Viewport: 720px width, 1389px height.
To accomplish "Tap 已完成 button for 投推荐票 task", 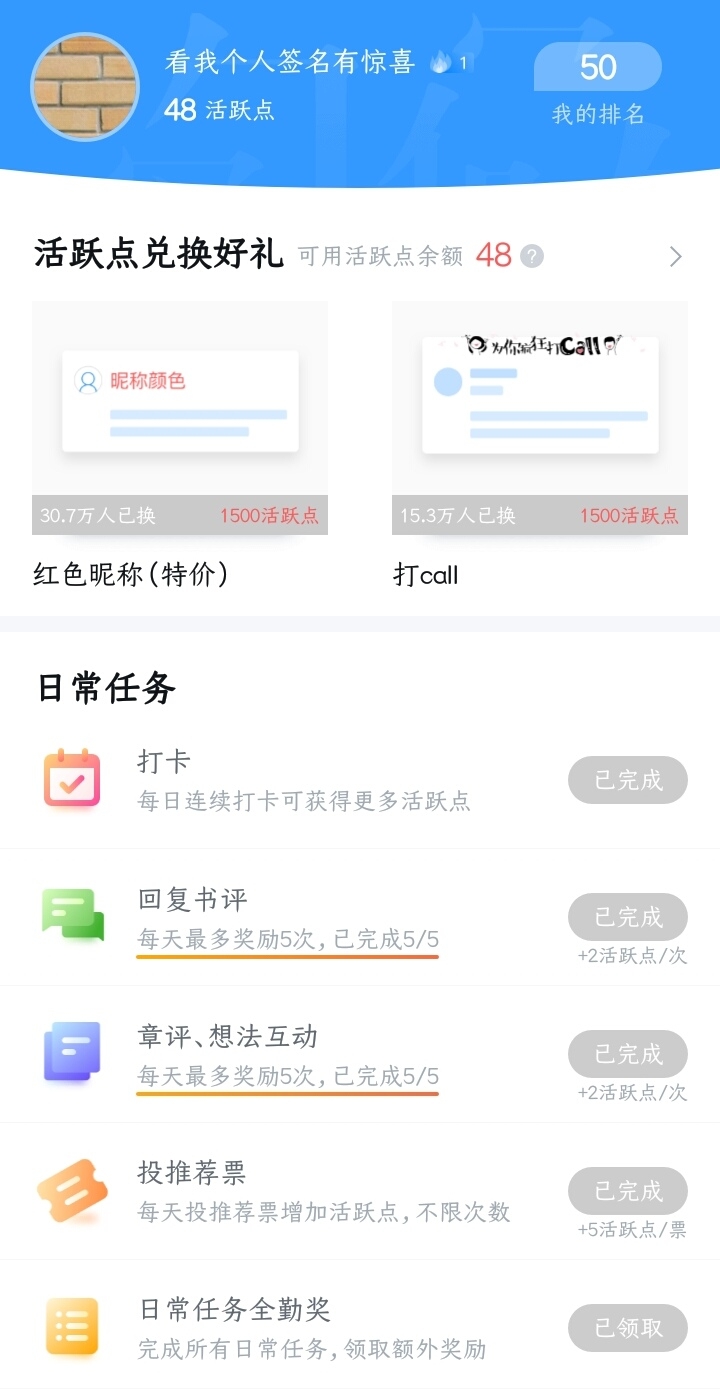I will [628, 1191].
